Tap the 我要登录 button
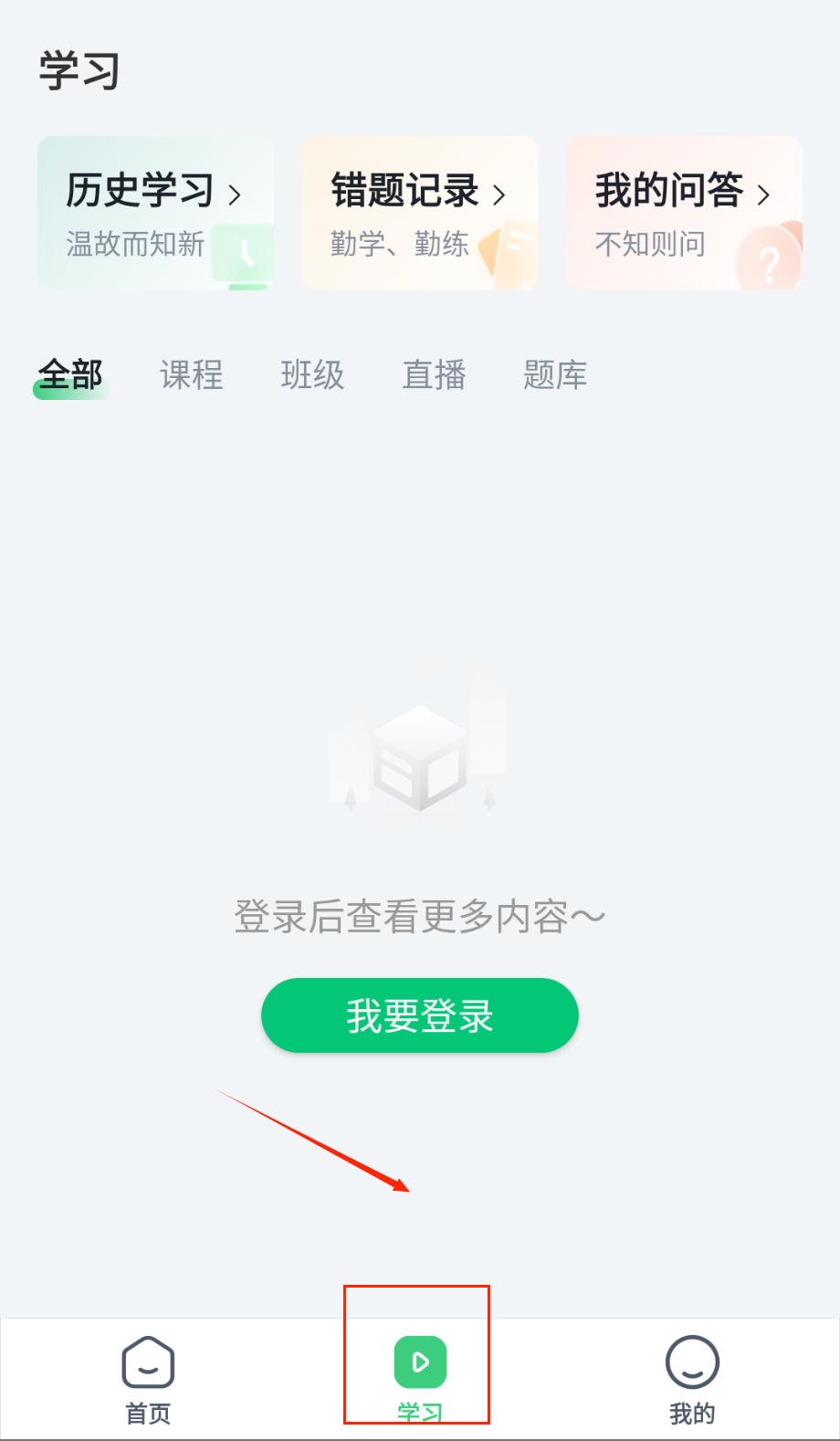 pyautogui.click(x=420, y=1015)
